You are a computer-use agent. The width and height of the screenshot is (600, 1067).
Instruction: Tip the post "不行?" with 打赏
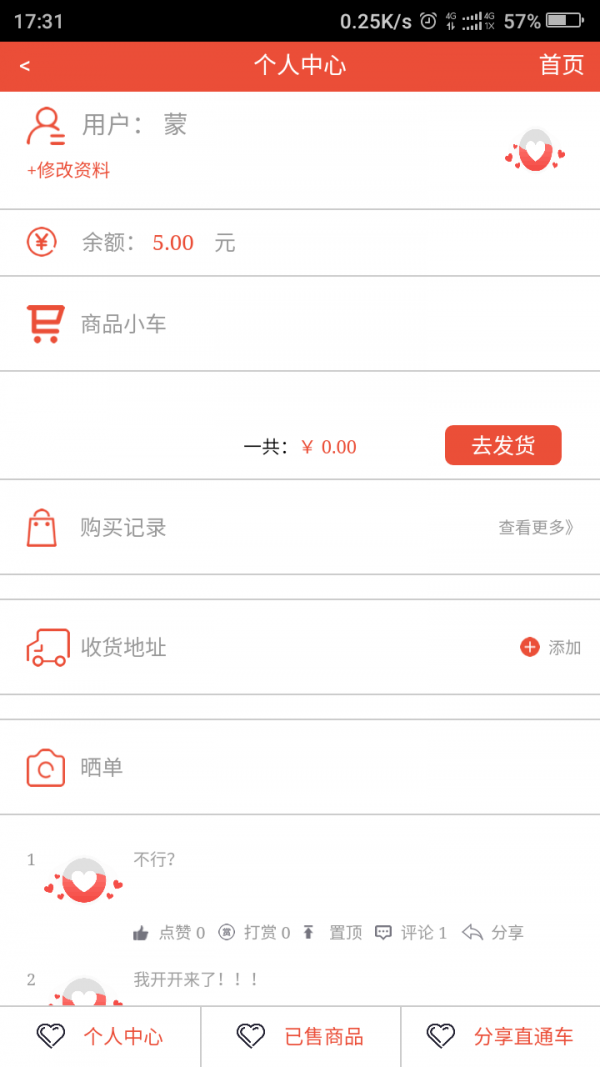254,933
